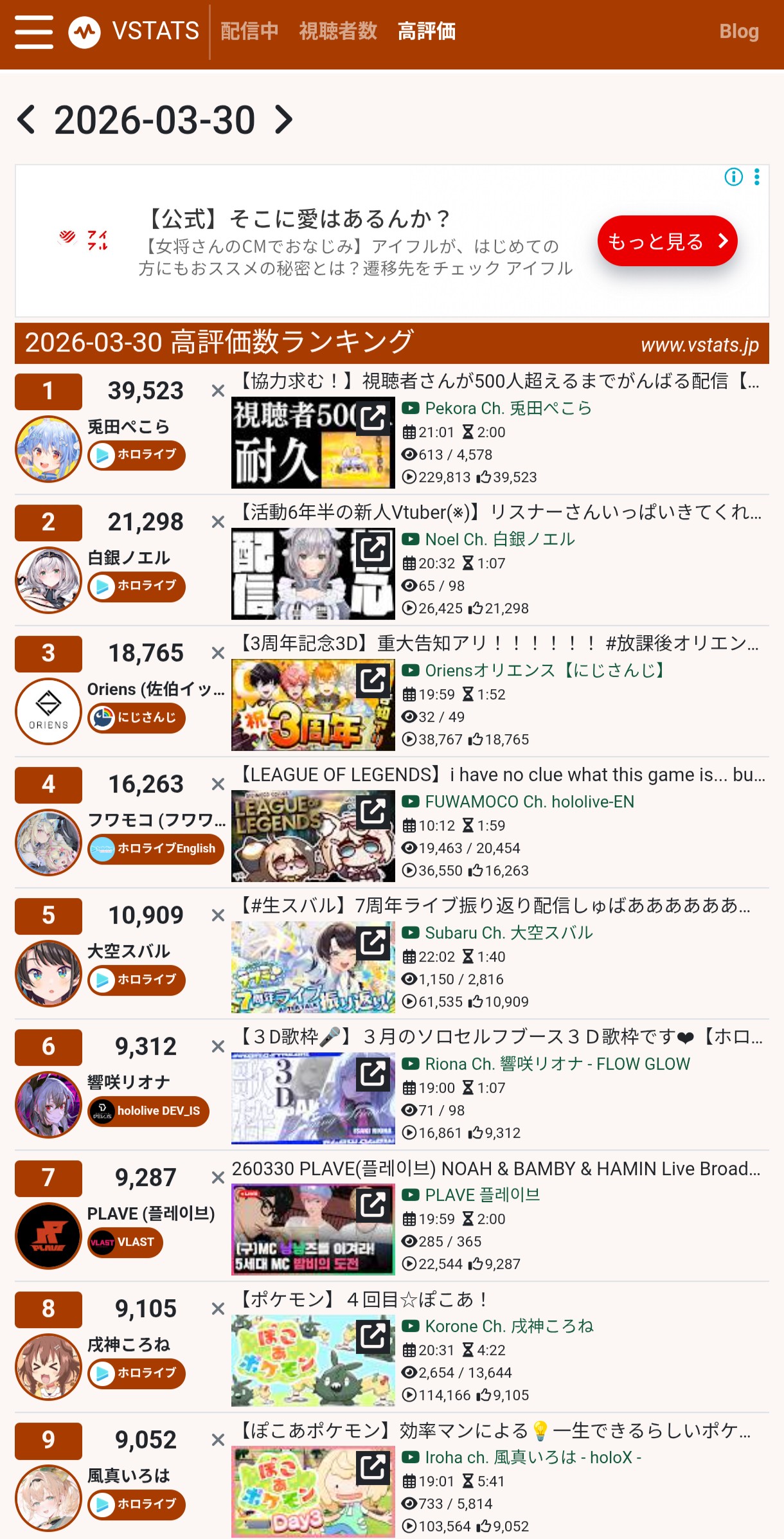Open Korone Ch. 戌神ころね channel link
Viewport: 784px width, 1539px height.
tap(508, 1326)
